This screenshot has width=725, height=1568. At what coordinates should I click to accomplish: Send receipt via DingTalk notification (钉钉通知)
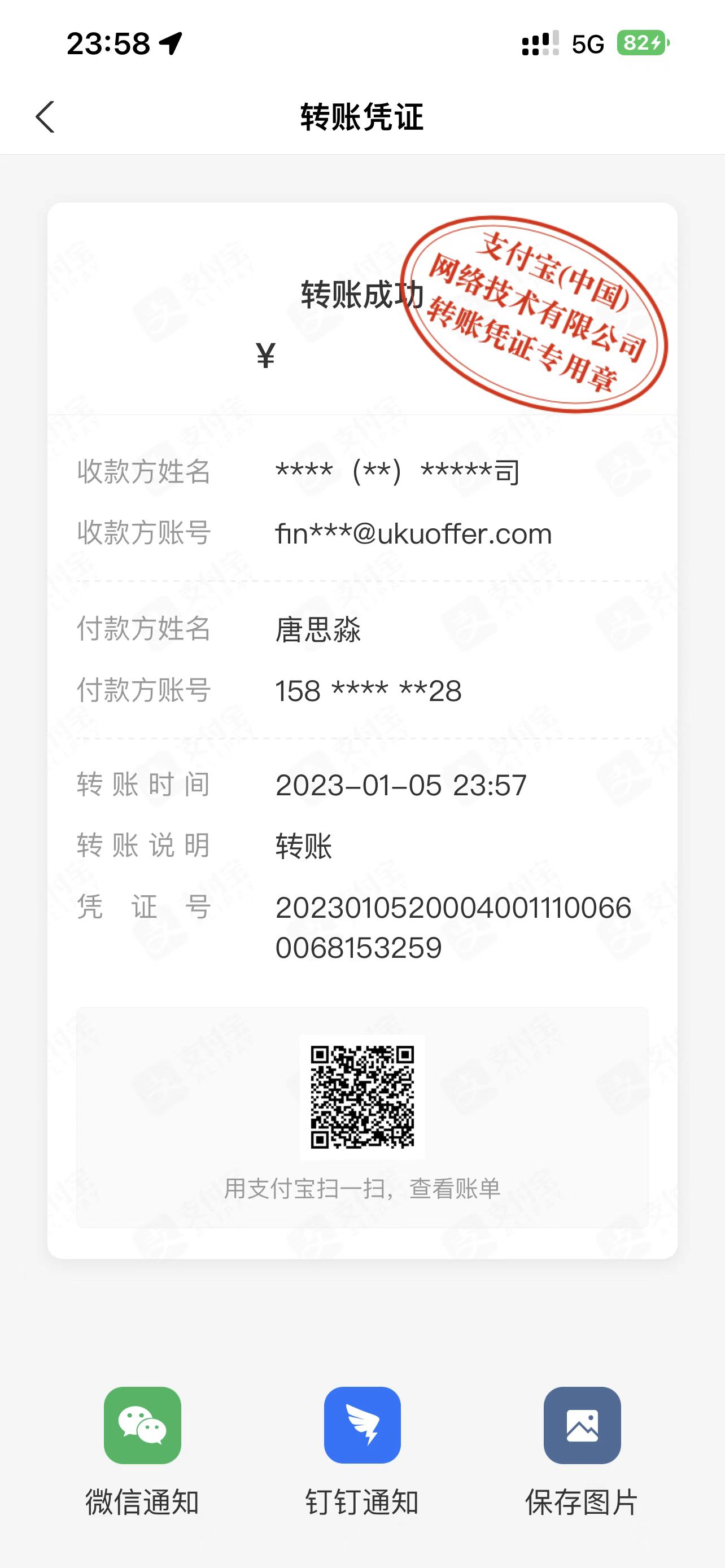[362, 1425]
